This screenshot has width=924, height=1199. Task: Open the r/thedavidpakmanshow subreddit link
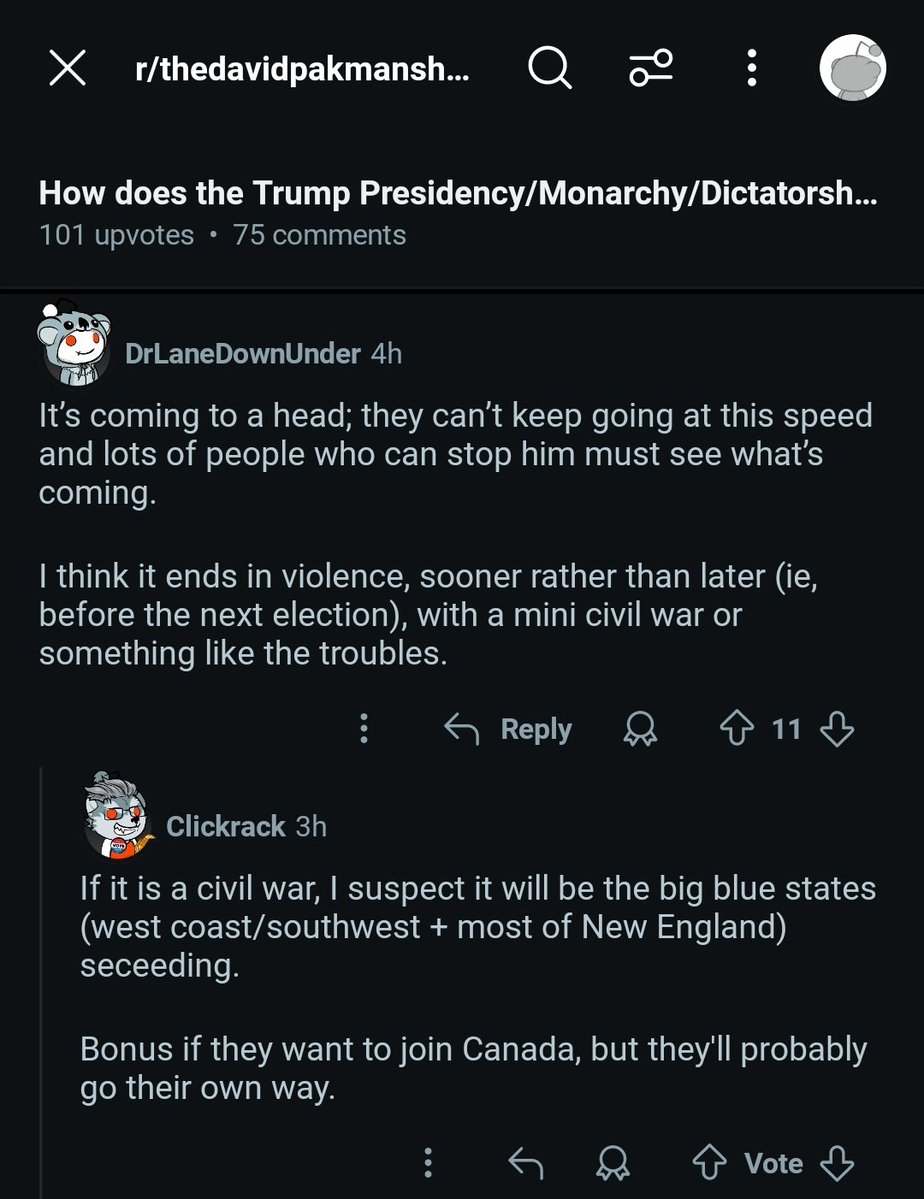coord(301,70)
